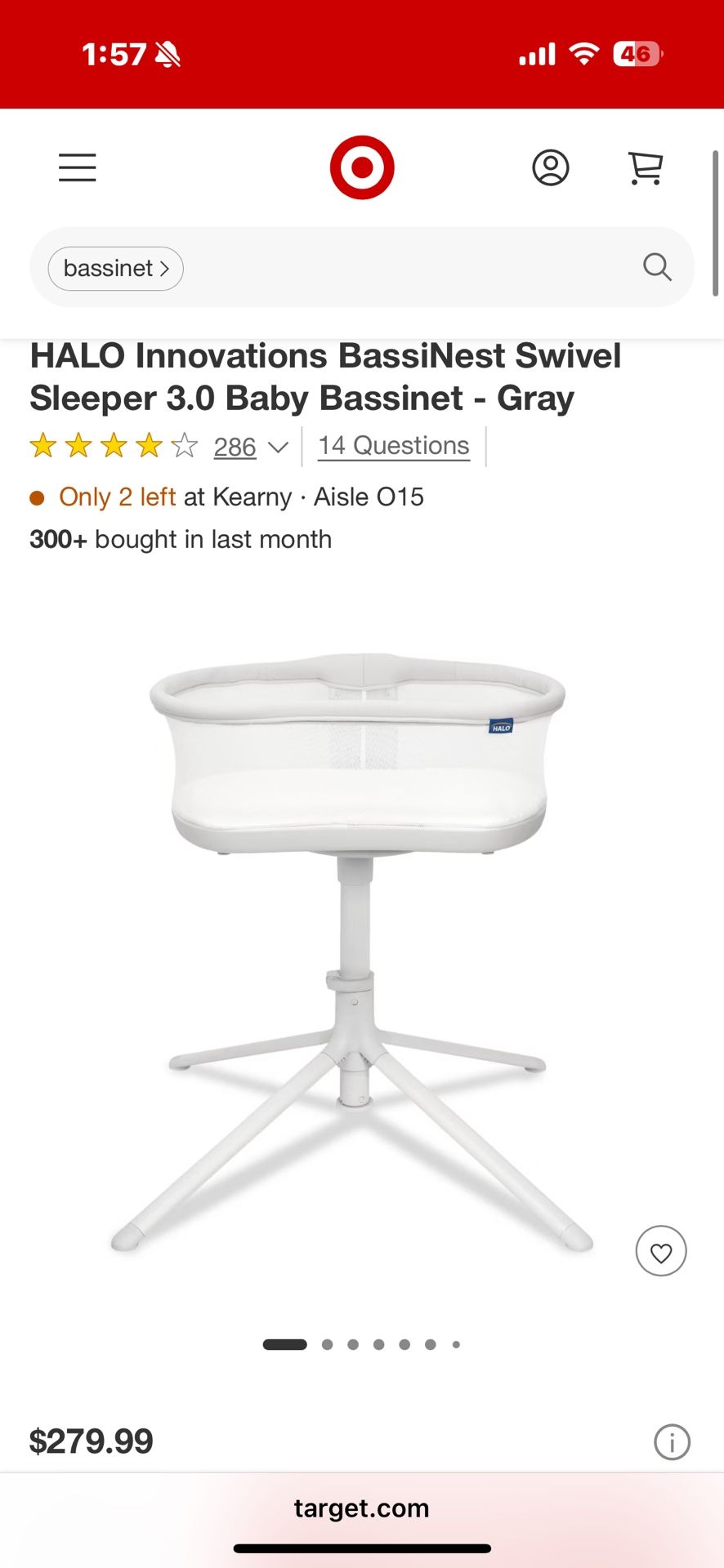Open the hamburger menu

click(x=78, y=167)
